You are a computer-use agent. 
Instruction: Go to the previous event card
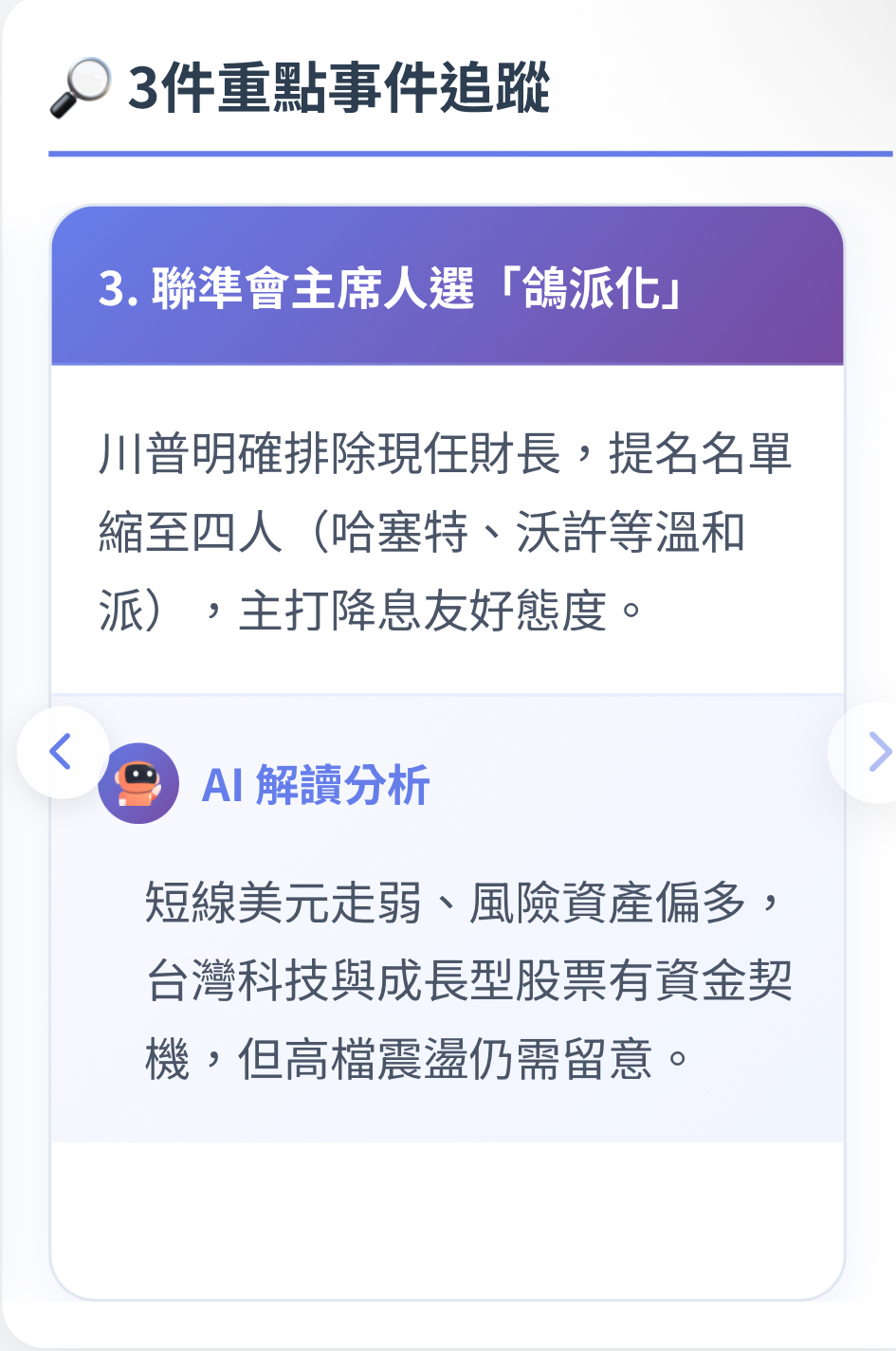coord(62,752)
